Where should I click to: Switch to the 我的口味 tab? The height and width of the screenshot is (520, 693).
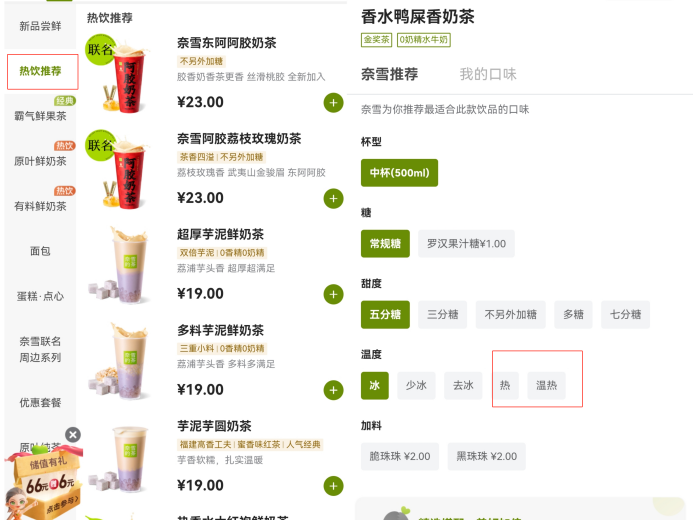coord(488,74)
